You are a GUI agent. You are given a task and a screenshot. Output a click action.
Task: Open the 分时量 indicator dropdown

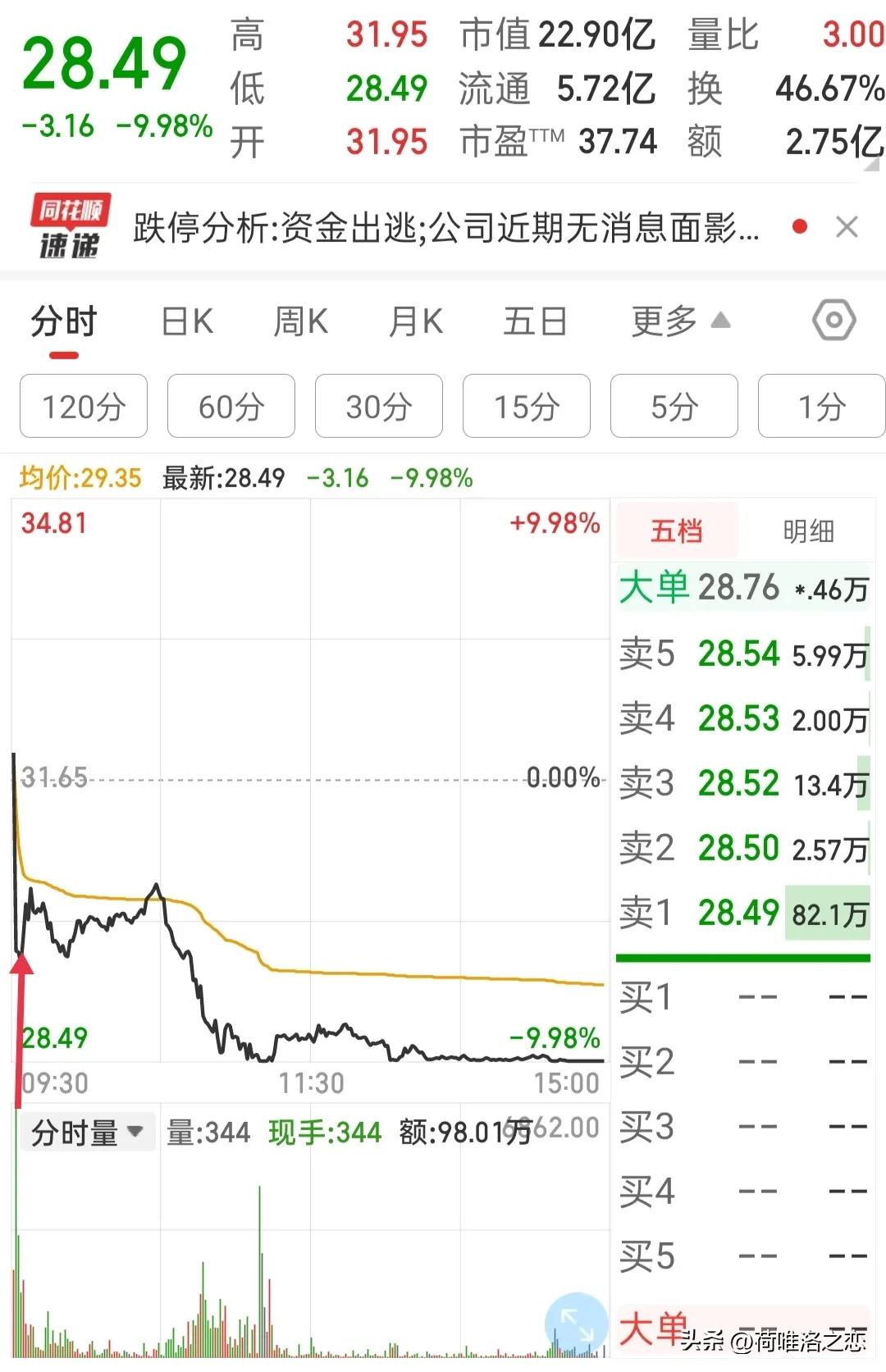pos(86,1131)
